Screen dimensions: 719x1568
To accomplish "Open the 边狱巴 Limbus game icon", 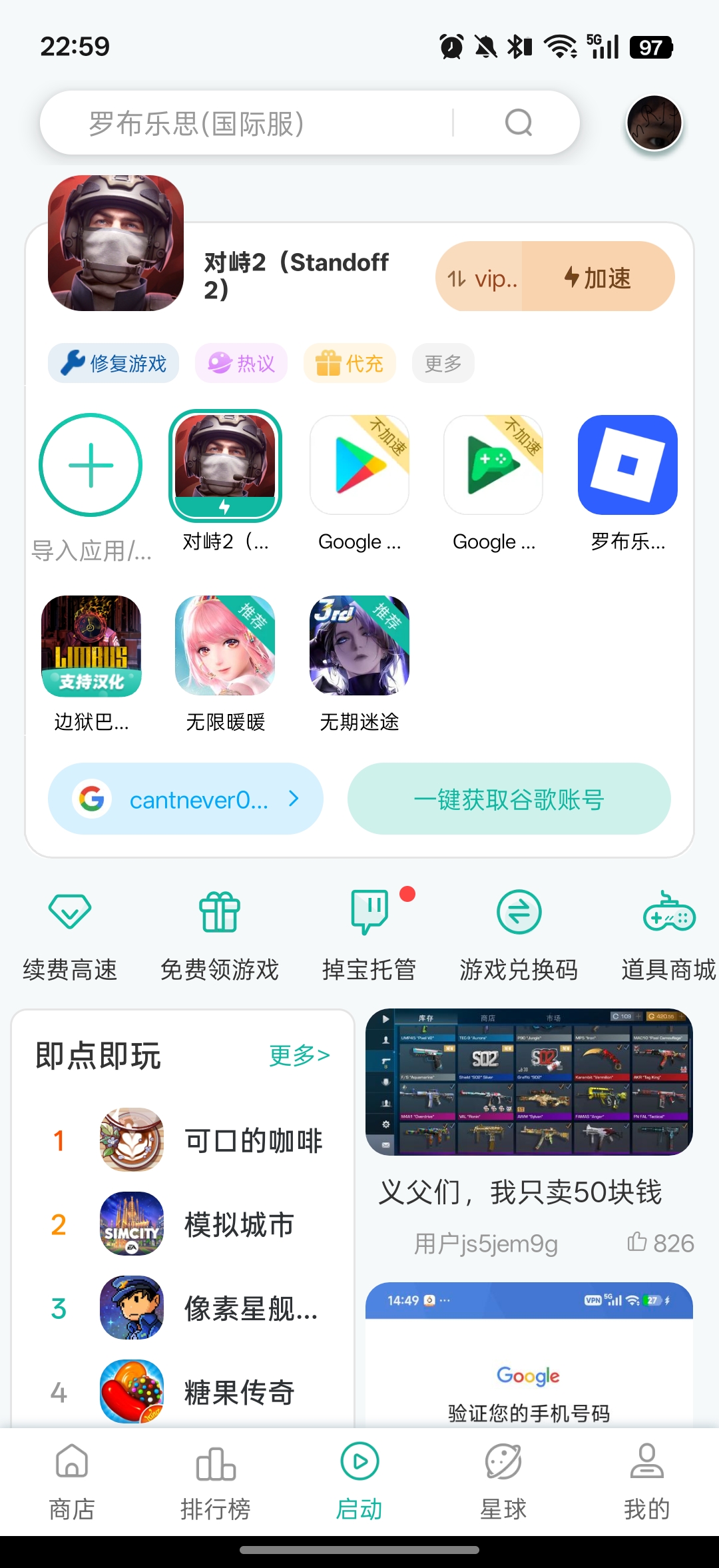I will 91,645.
